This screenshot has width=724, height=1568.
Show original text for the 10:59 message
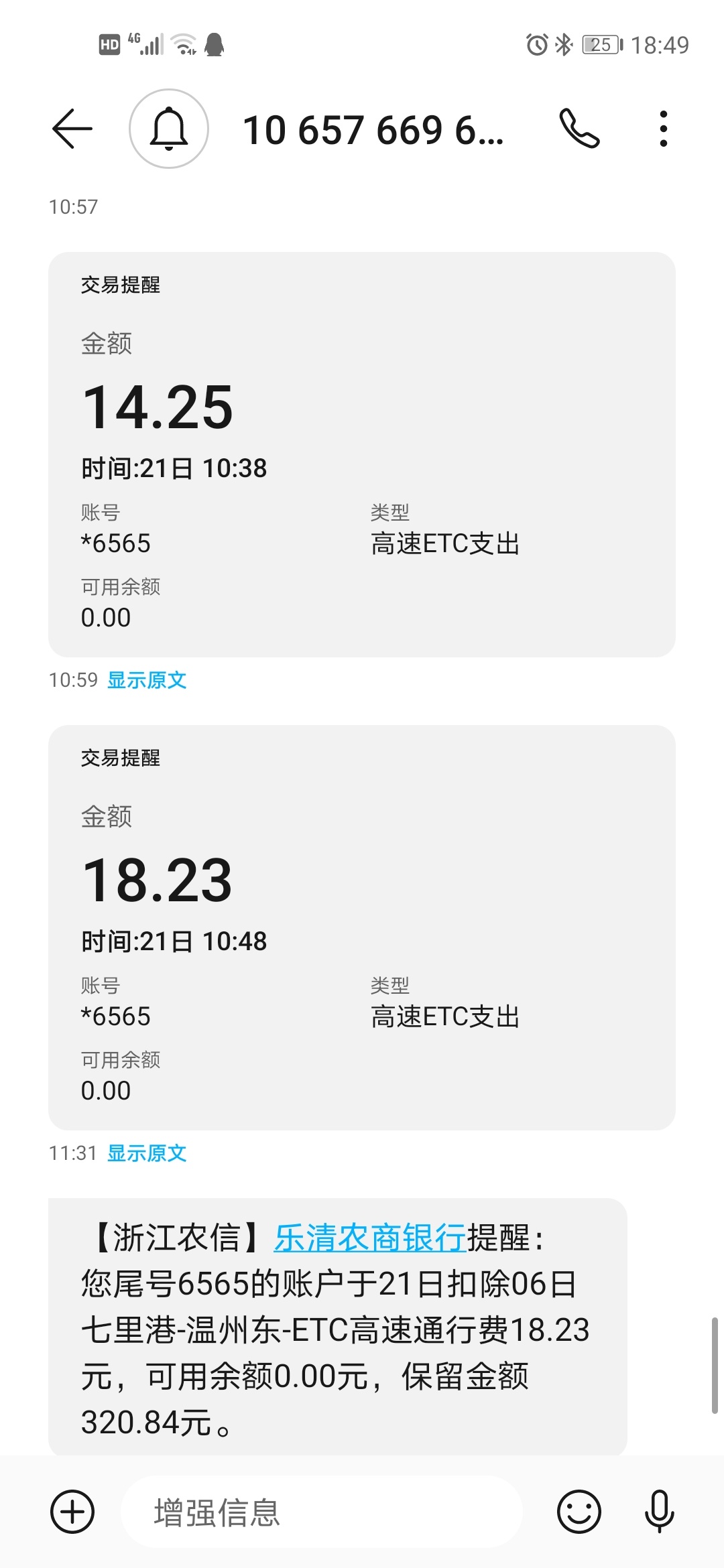(147, 680)
